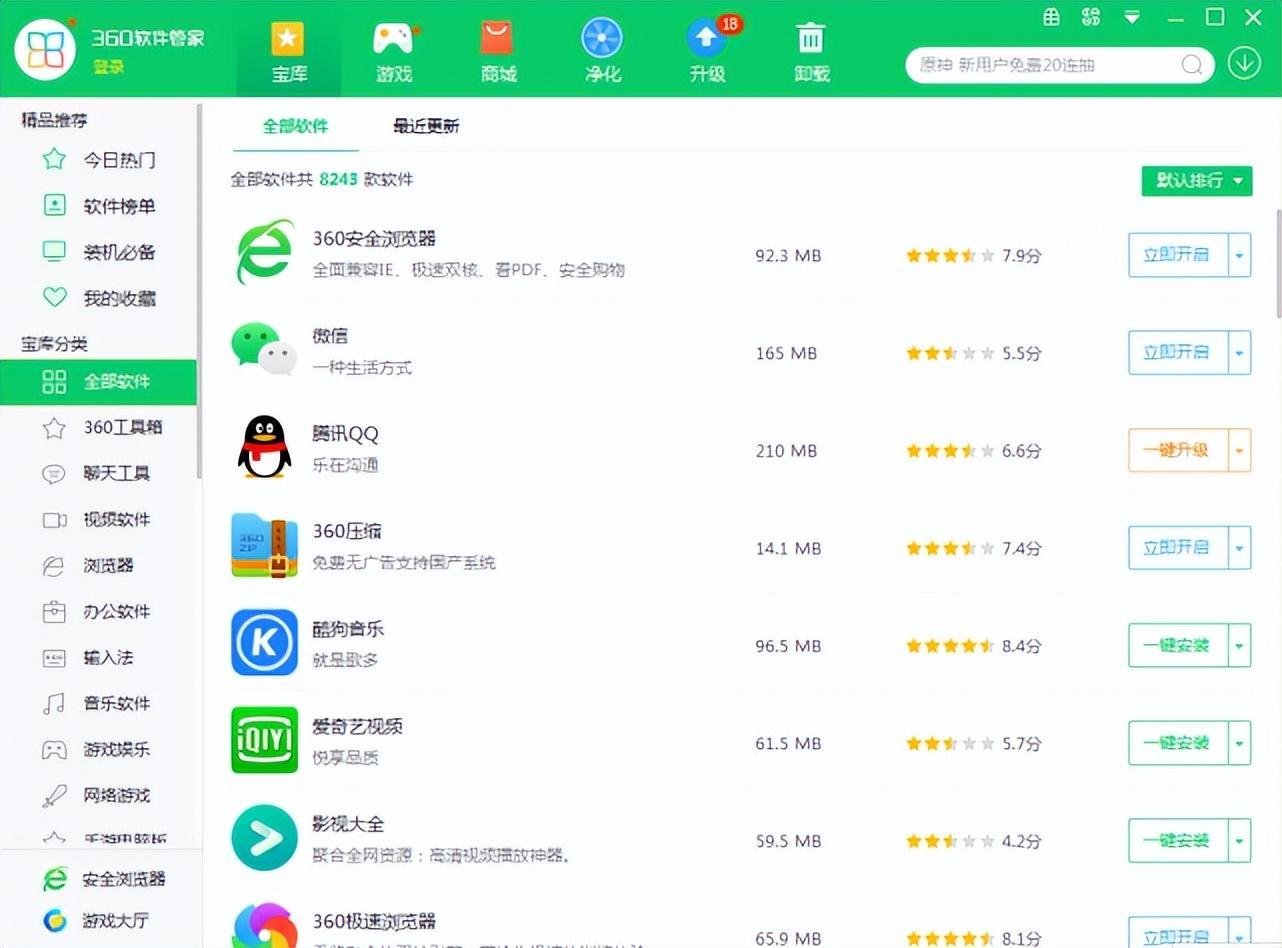1282x948 pixels.
Task: Open the 净化 cleanup tab
Action: 603,51
